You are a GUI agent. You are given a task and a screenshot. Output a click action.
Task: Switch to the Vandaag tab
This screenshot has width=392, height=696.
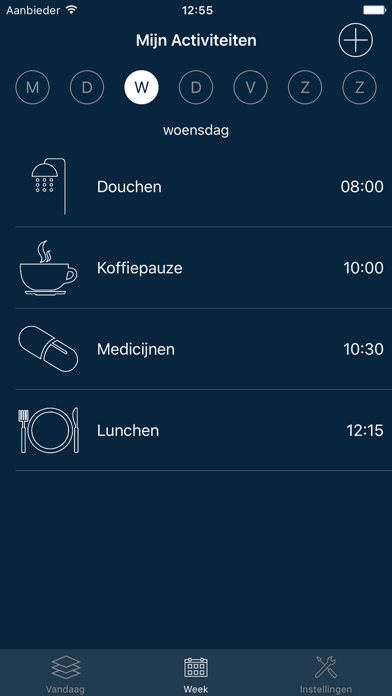click(x=65, y=673)
